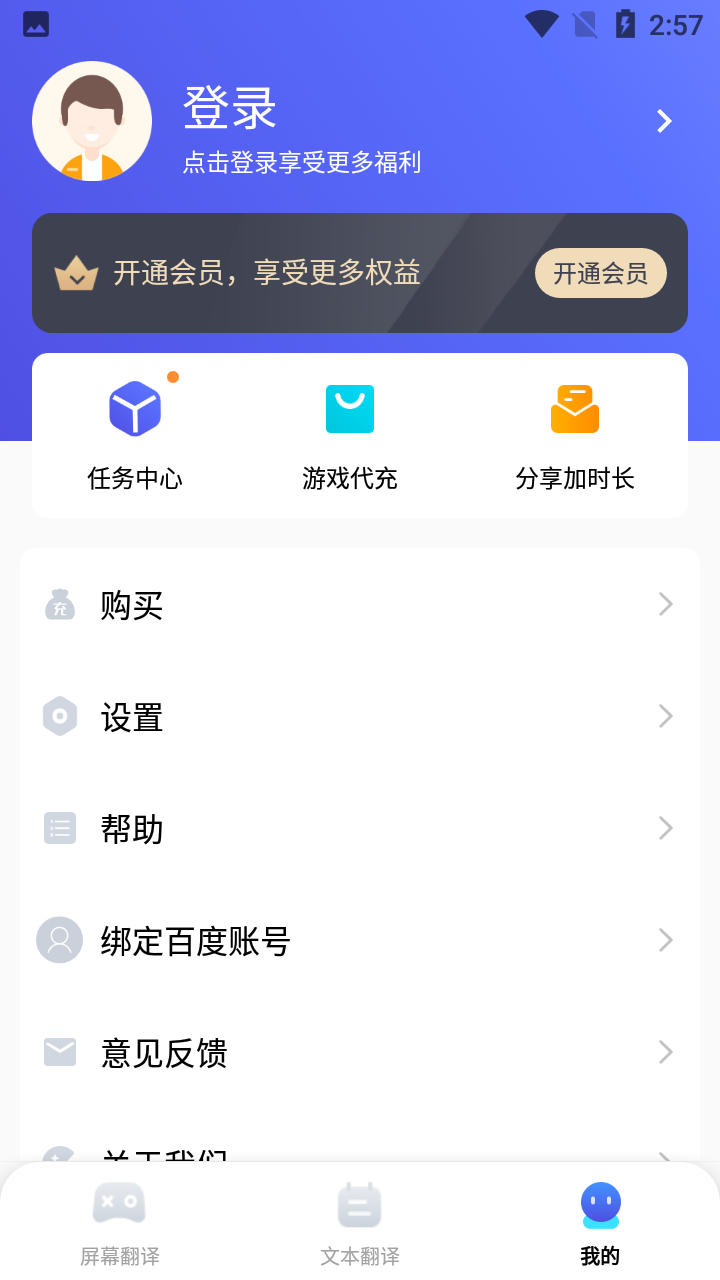
Task: Open the 绑定百度账号 settings row
Action: tap(360, 940)
